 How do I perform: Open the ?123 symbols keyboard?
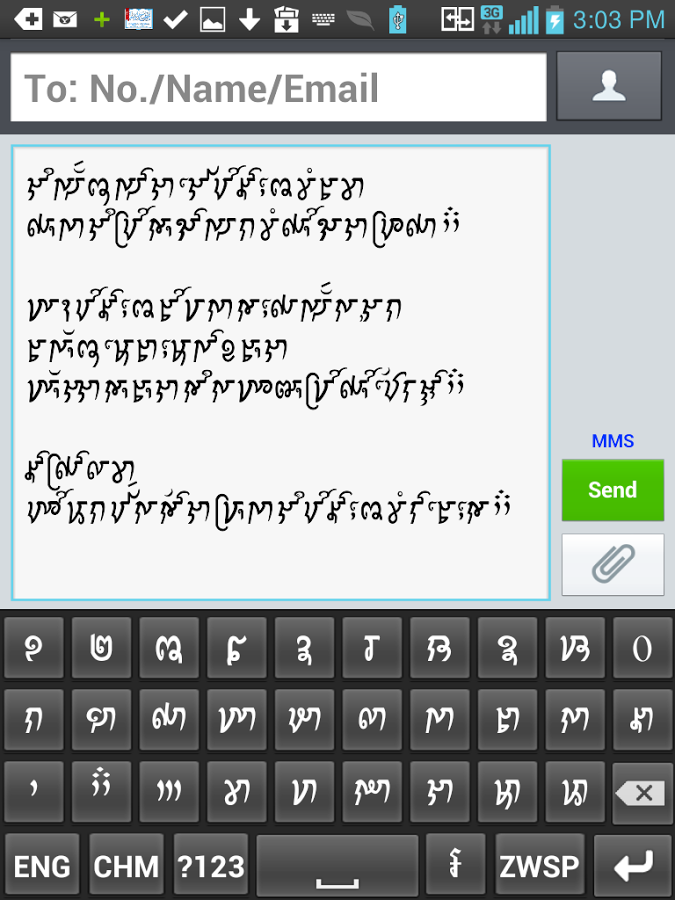click(211, 866)
